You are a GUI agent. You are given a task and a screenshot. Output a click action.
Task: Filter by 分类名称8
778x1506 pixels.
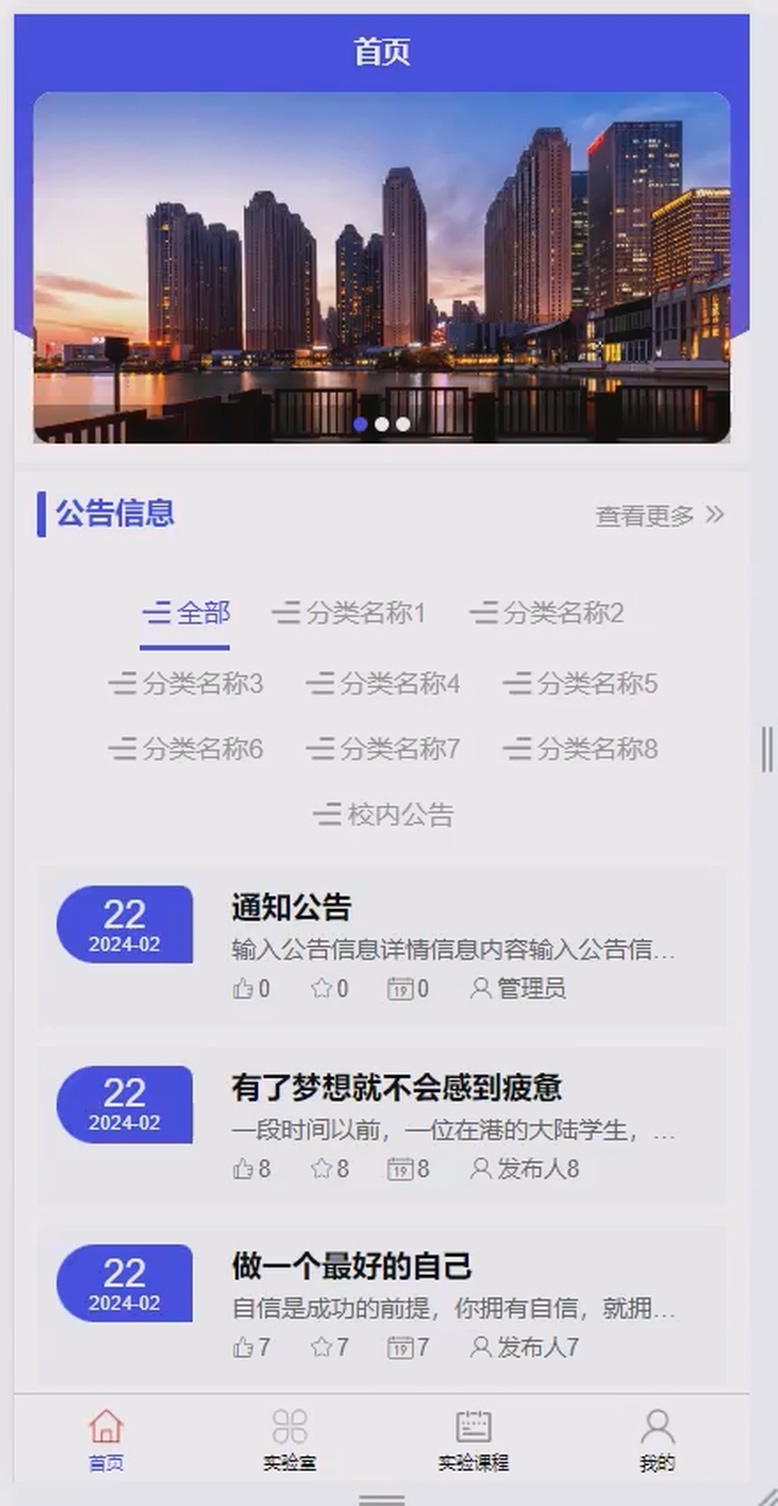[x=580, y=749]
